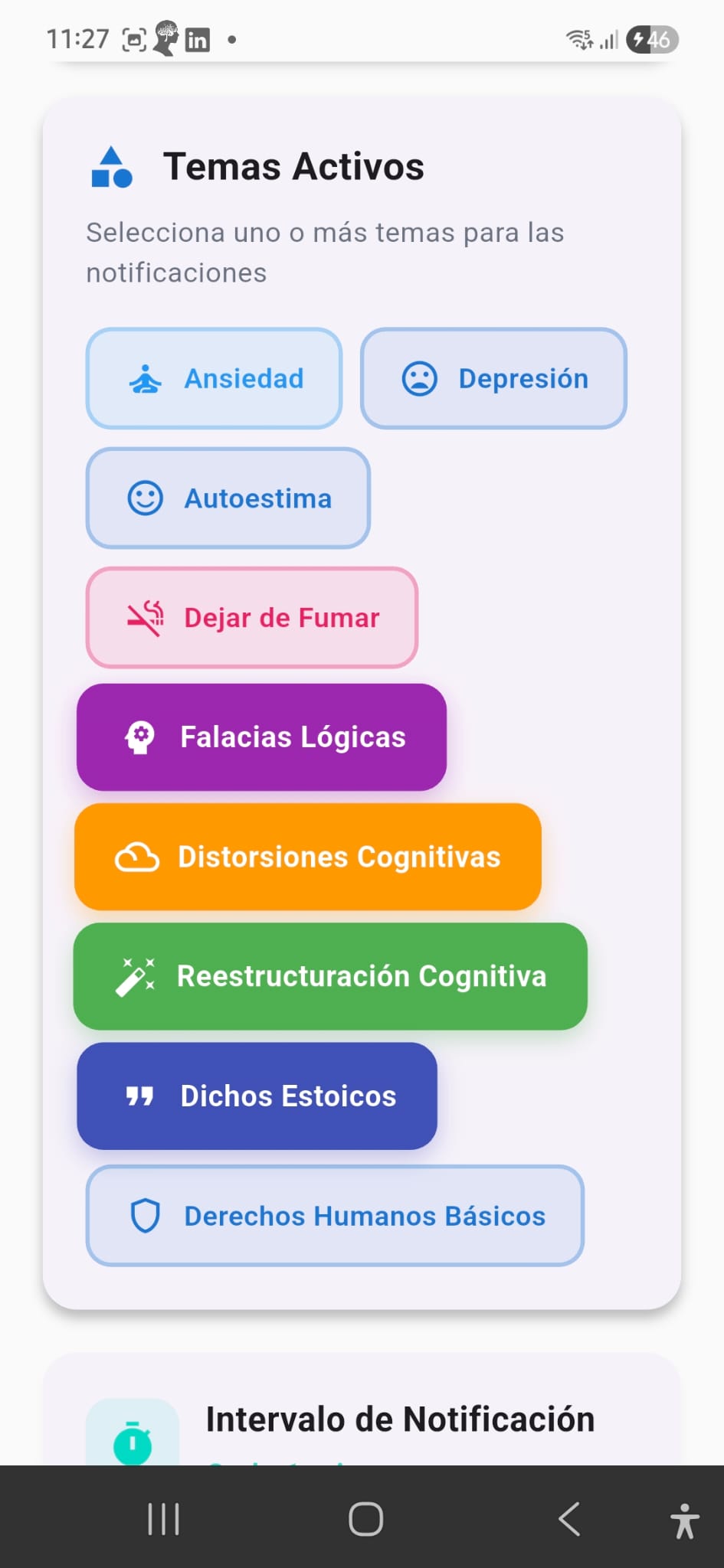Turn off Distorsiones Cognitivas topic
Screen dimensions: 724x1568
pos(308,857)
